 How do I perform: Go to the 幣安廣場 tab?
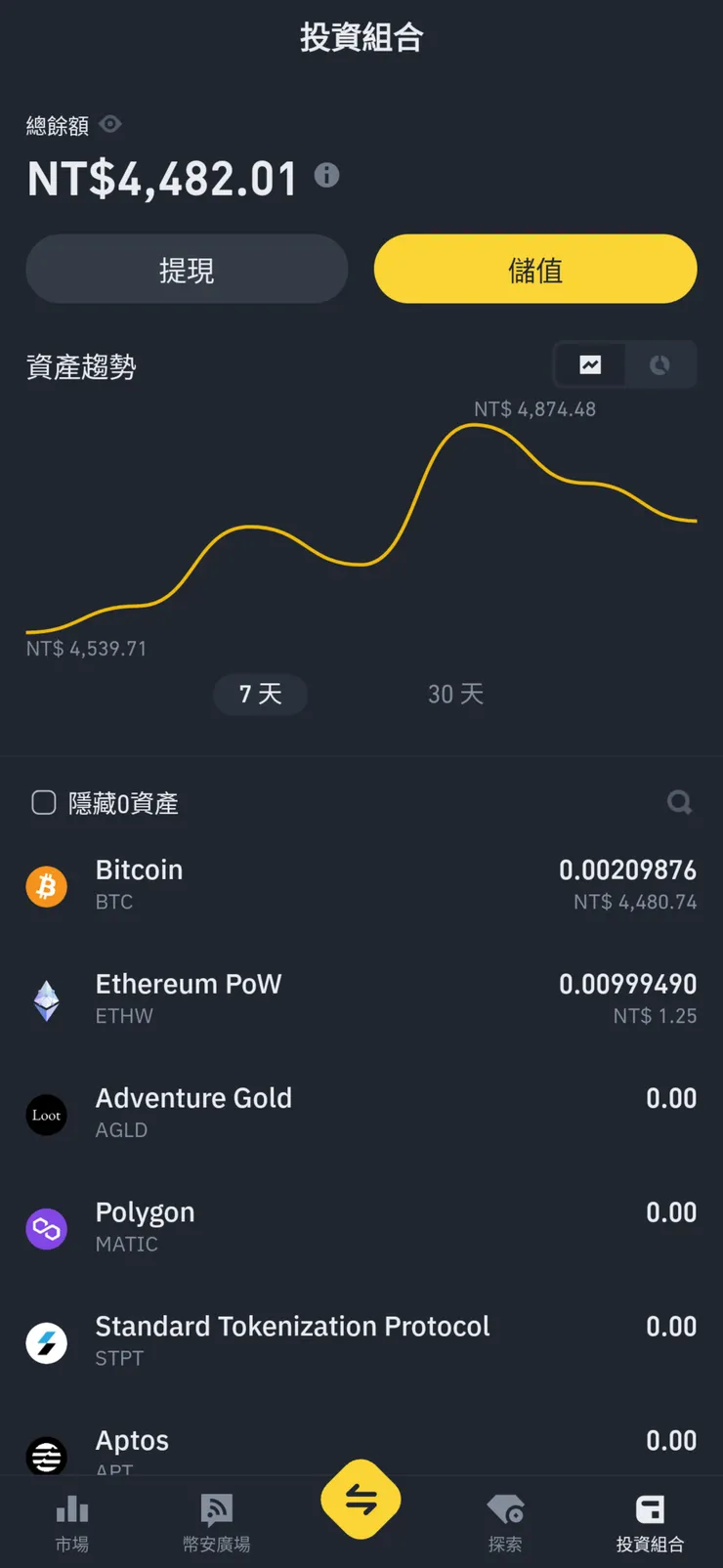216,1522
